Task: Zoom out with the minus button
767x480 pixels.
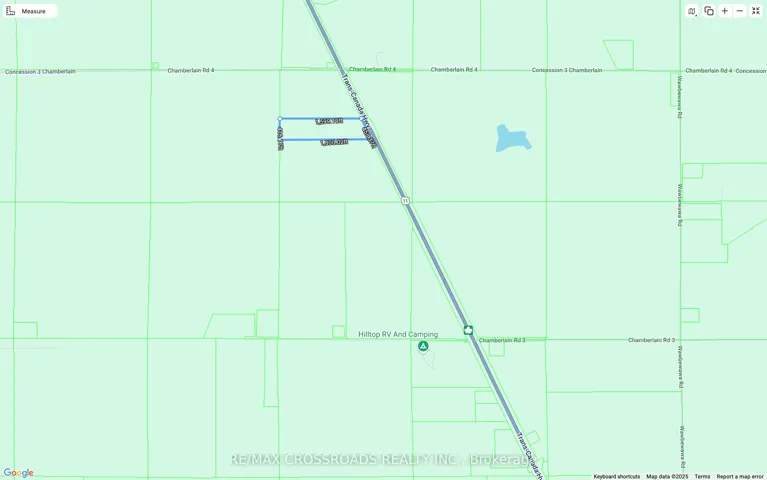Action: [740, 11]
